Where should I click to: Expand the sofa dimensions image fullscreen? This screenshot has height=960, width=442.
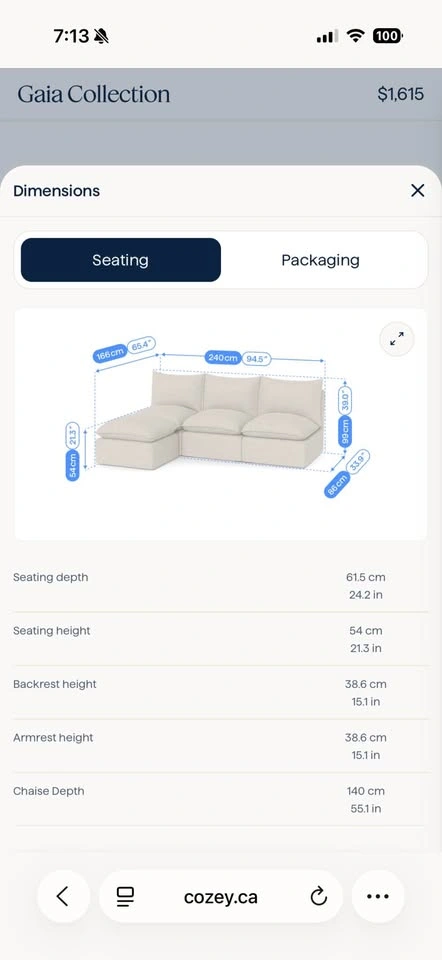coord(397,339)
